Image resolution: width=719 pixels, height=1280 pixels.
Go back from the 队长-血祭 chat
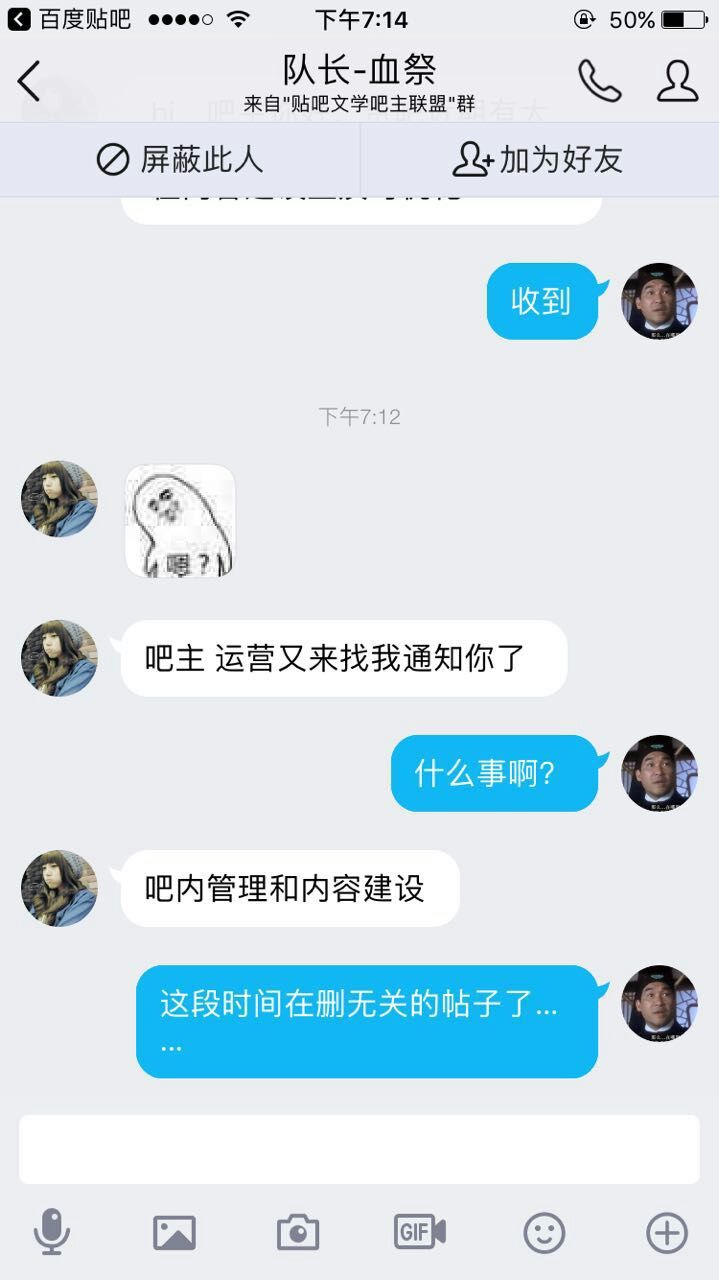coord(29,81)
